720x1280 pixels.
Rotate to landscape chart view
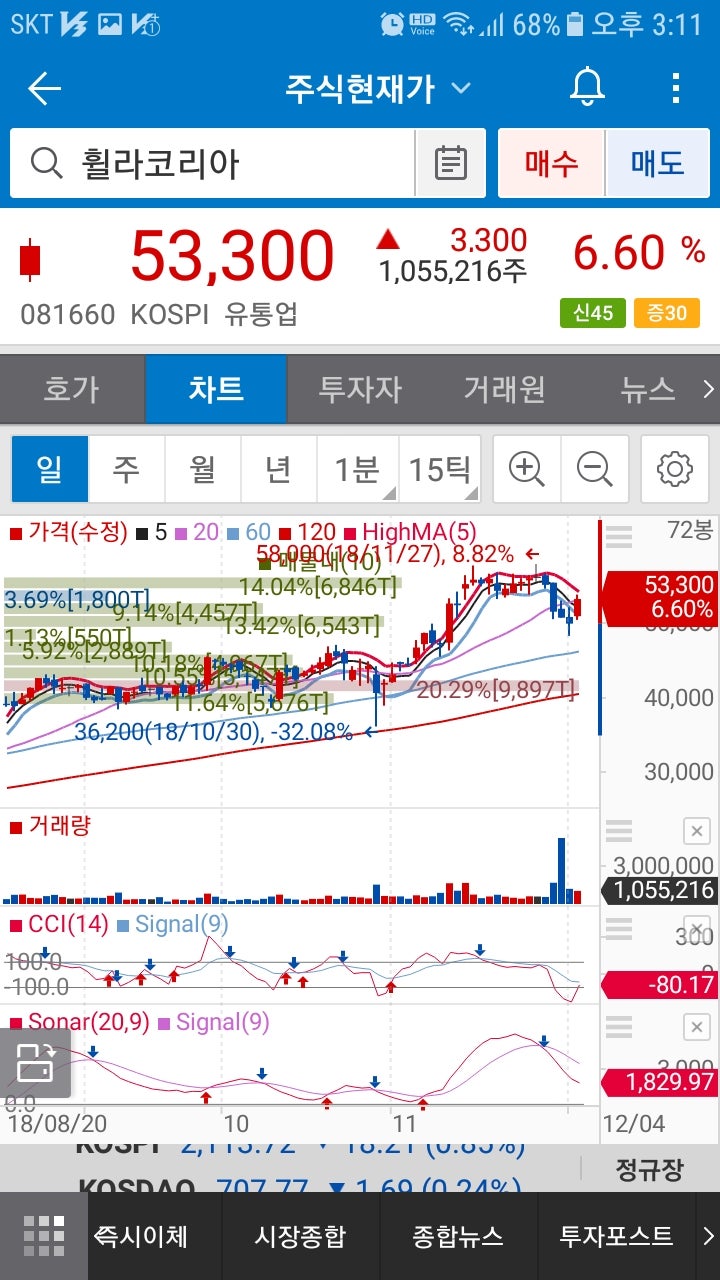click(x=37, y=1066)
